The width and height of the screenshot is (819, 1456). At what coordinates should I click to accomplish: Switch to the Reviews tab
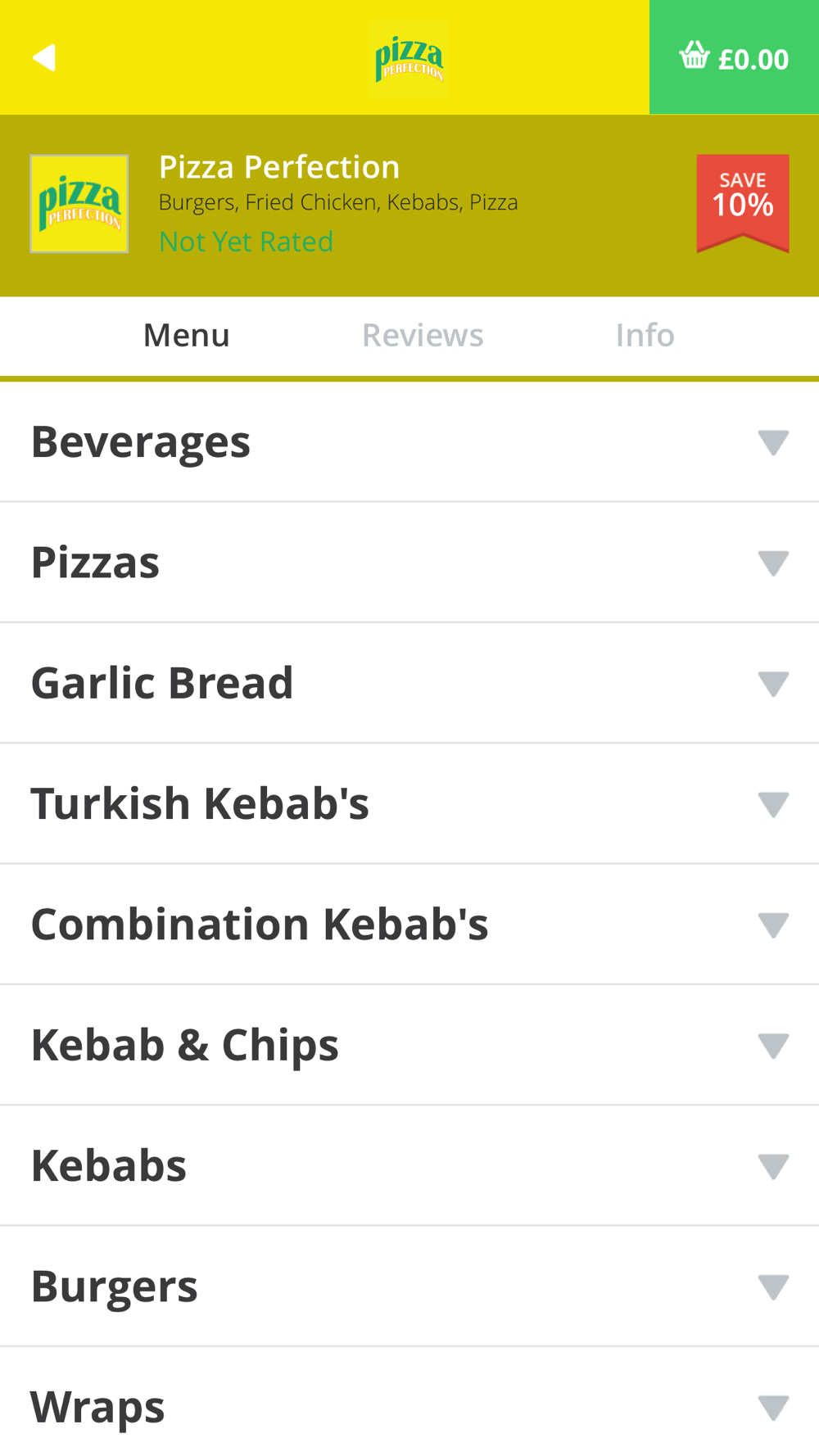click(423, 336)
